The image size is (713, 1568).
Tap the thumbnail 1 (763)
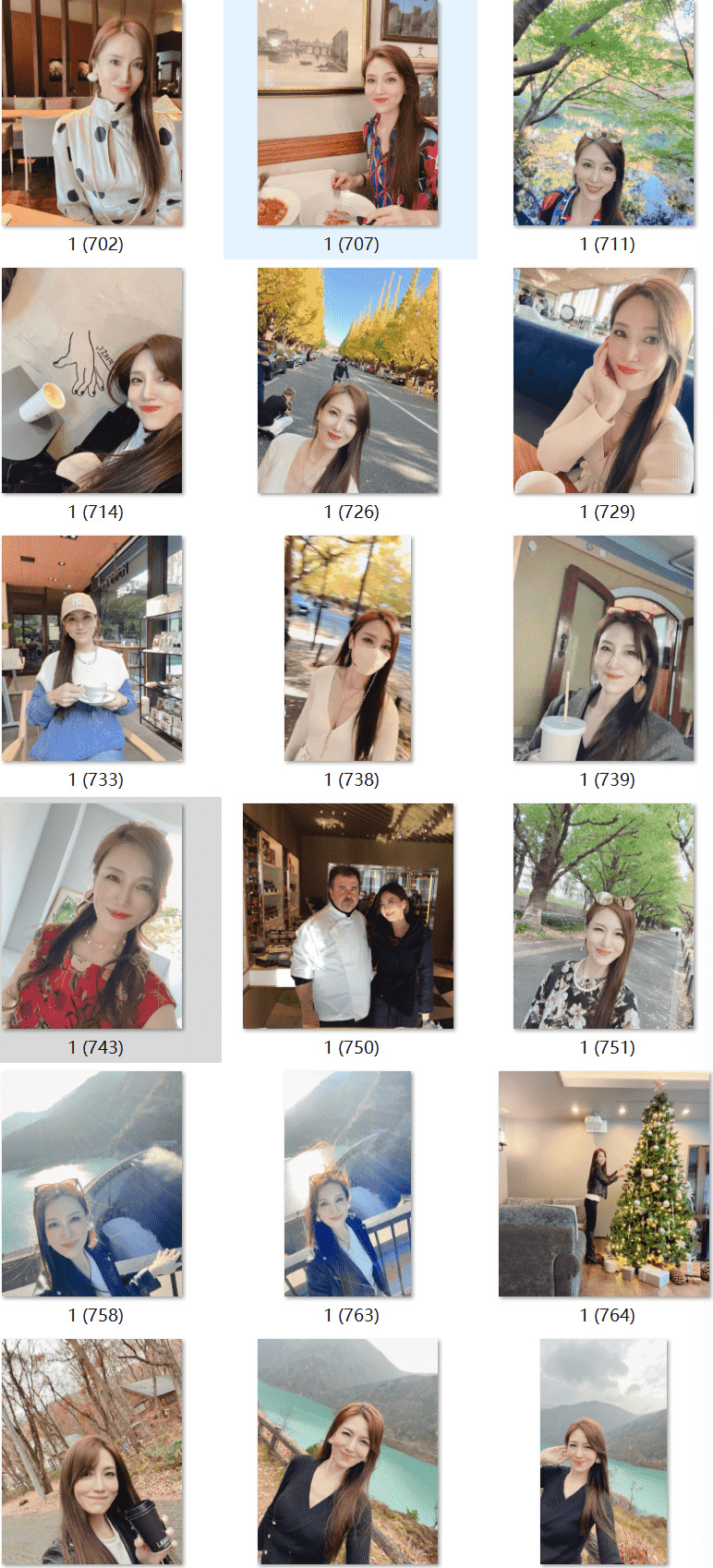[x=348, y=1184]
